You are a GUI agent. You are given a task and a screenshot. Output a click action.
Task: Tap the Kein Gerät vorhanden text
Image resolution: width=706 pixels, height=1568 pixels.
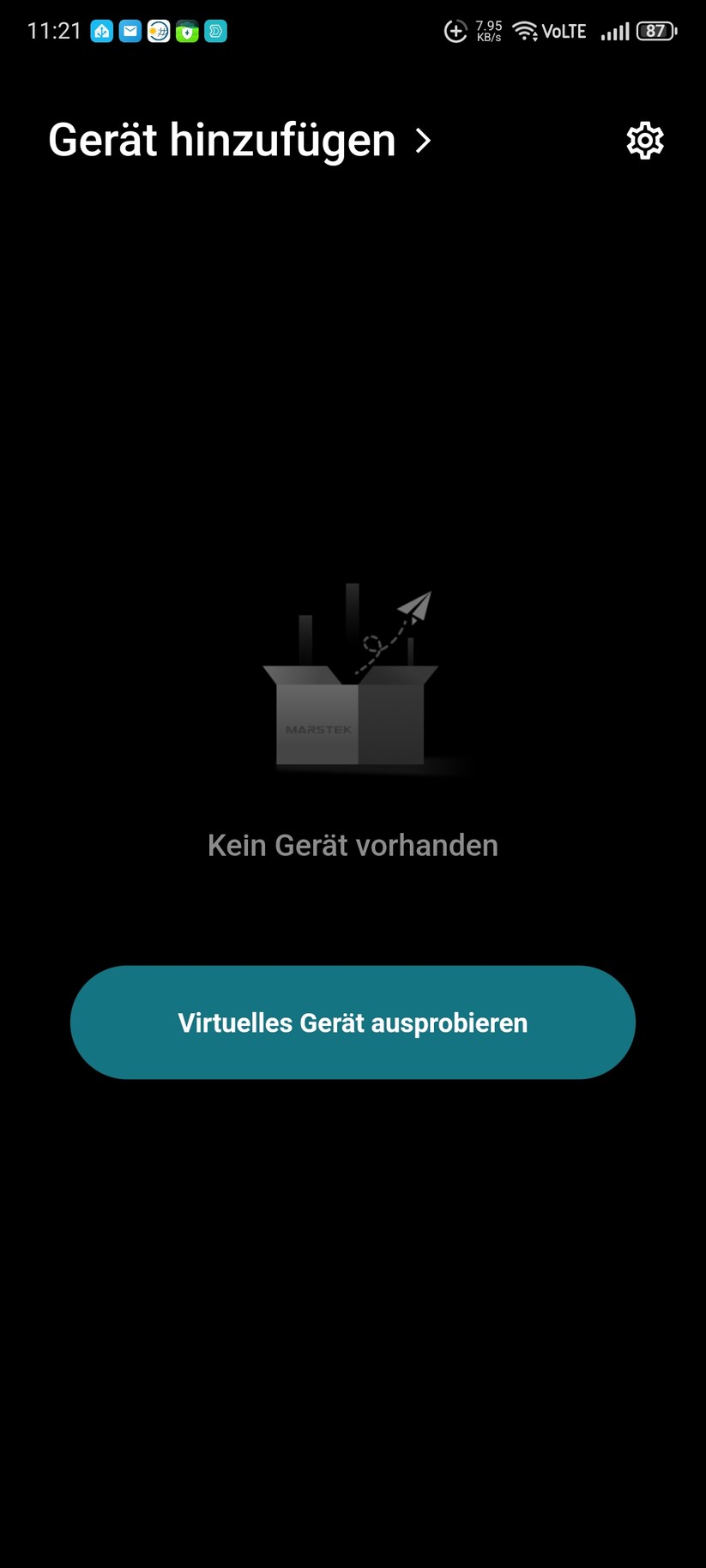tap(353, 845)
